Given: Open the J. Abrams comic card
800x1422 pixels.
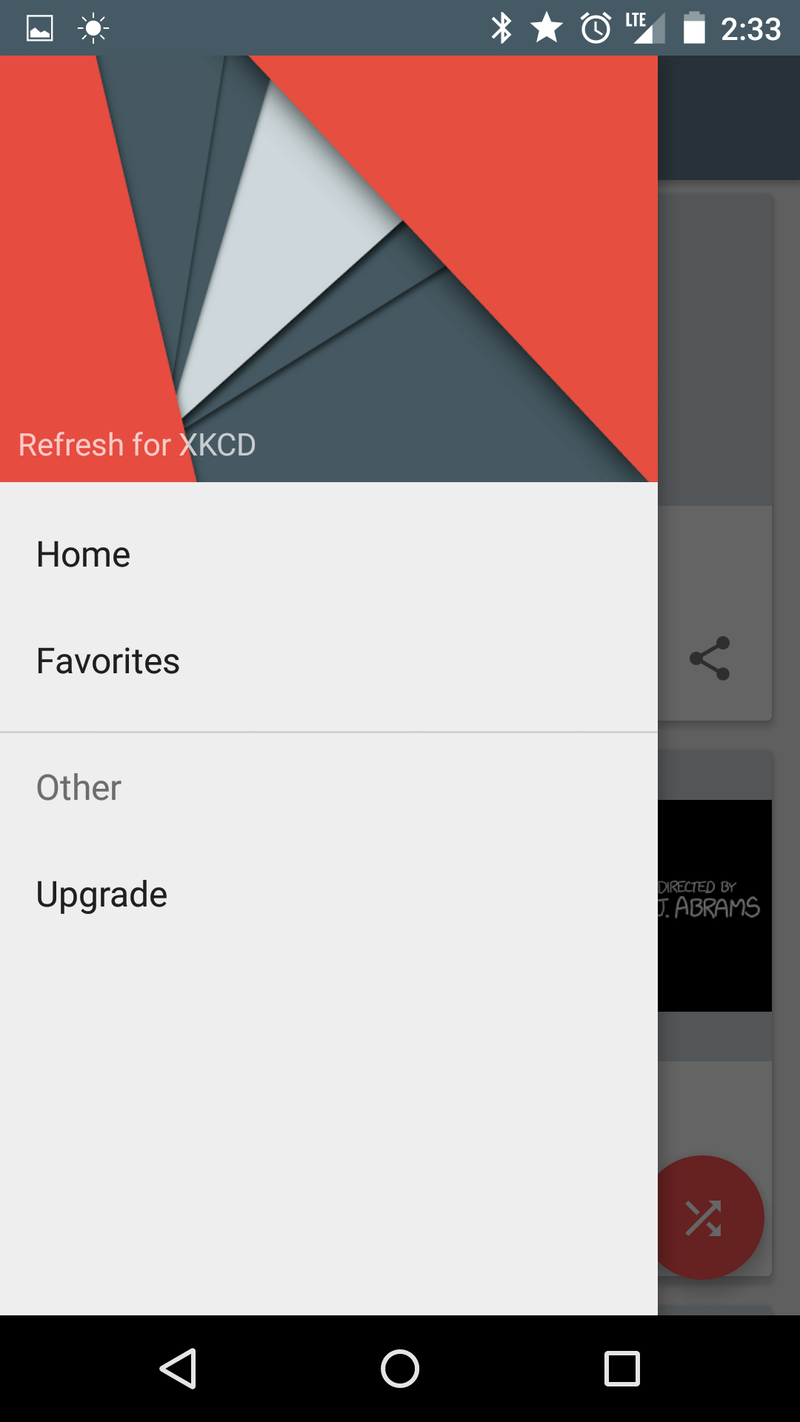Looking at the screenshot, I should (714, 904).
